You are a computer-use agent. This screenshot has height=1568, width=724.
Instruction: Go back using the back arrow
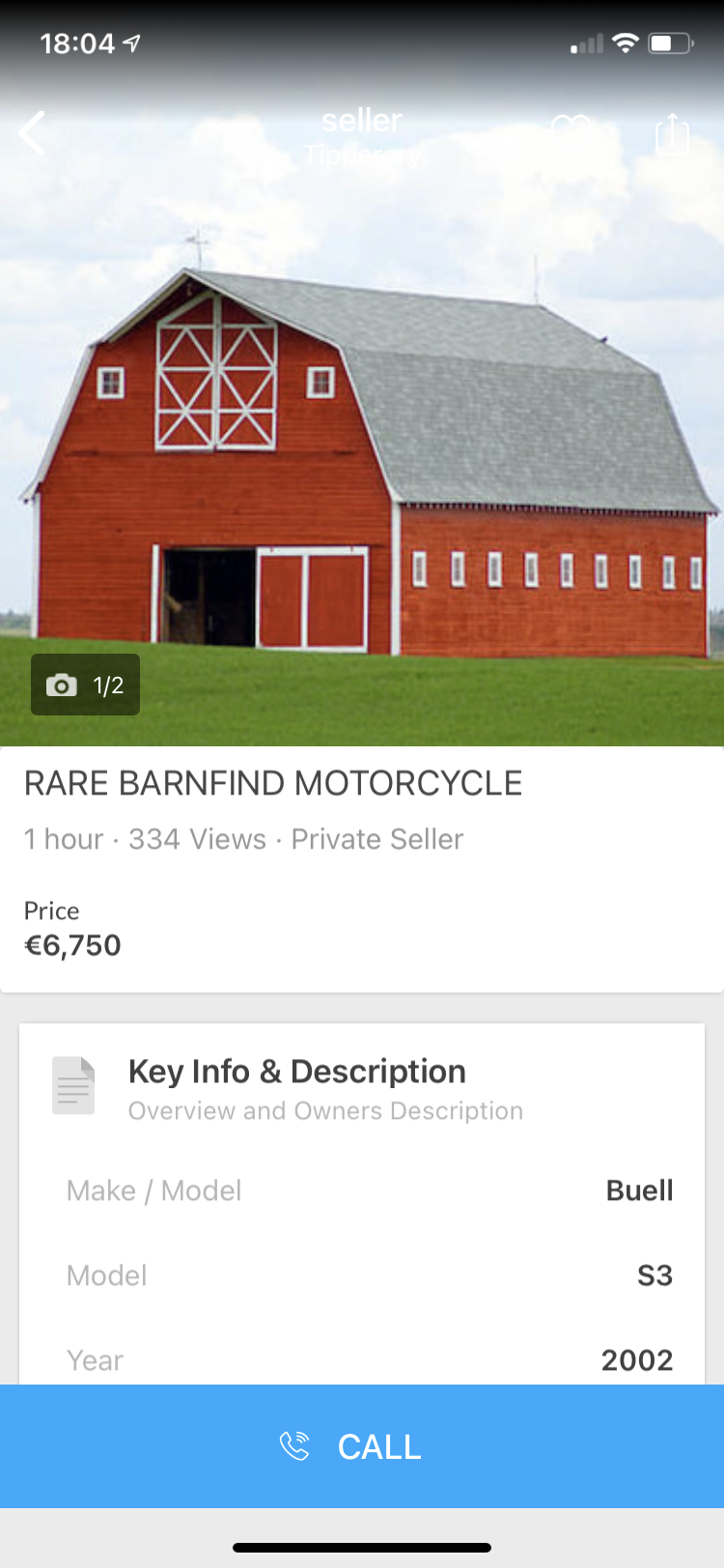pyautogui.click(x=33, y=133)
